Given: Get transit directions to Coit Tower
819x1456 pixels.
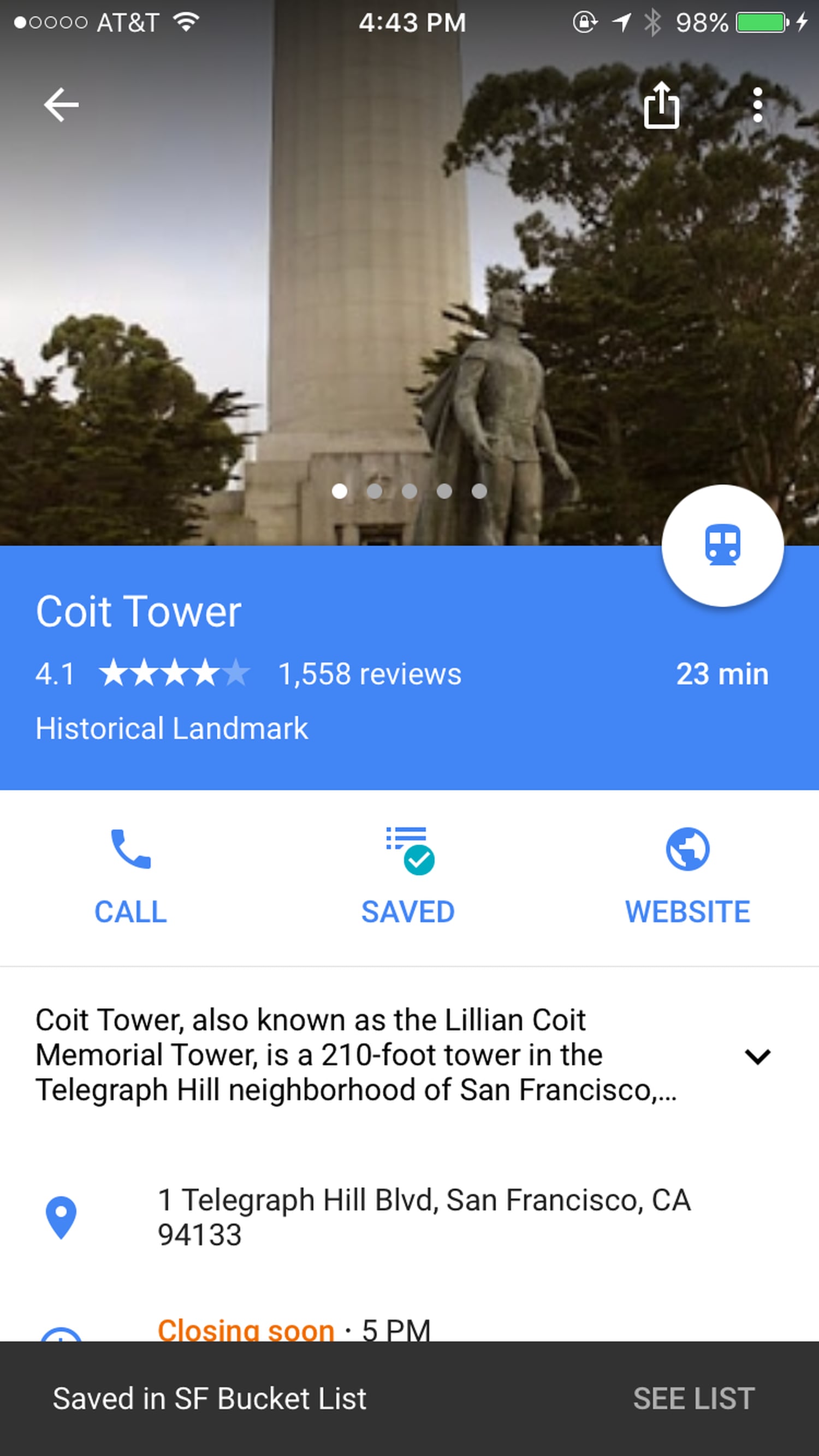Looking at the screenshot, I should (x=722, y=545).
